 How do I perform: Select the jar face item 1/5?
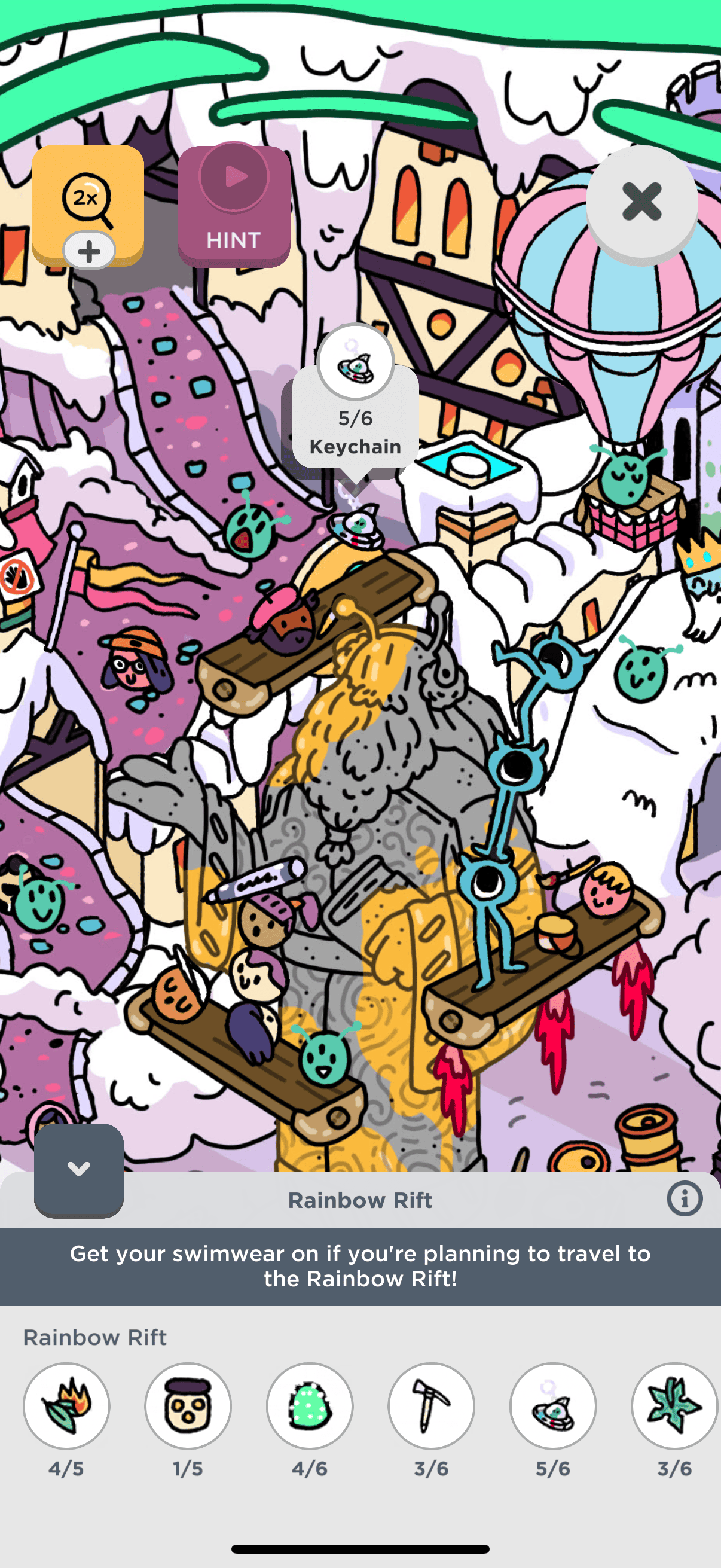(188, 1405)
